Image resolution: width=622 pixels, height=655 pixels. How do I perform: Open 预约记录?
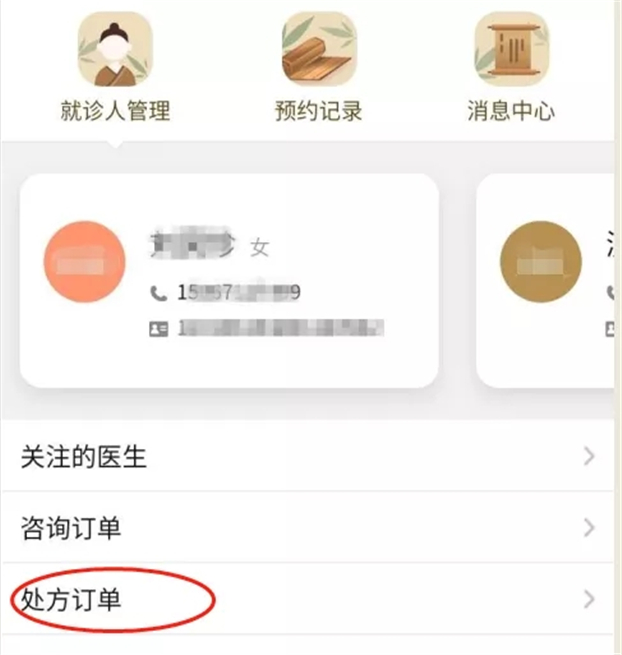coord(316,66)
